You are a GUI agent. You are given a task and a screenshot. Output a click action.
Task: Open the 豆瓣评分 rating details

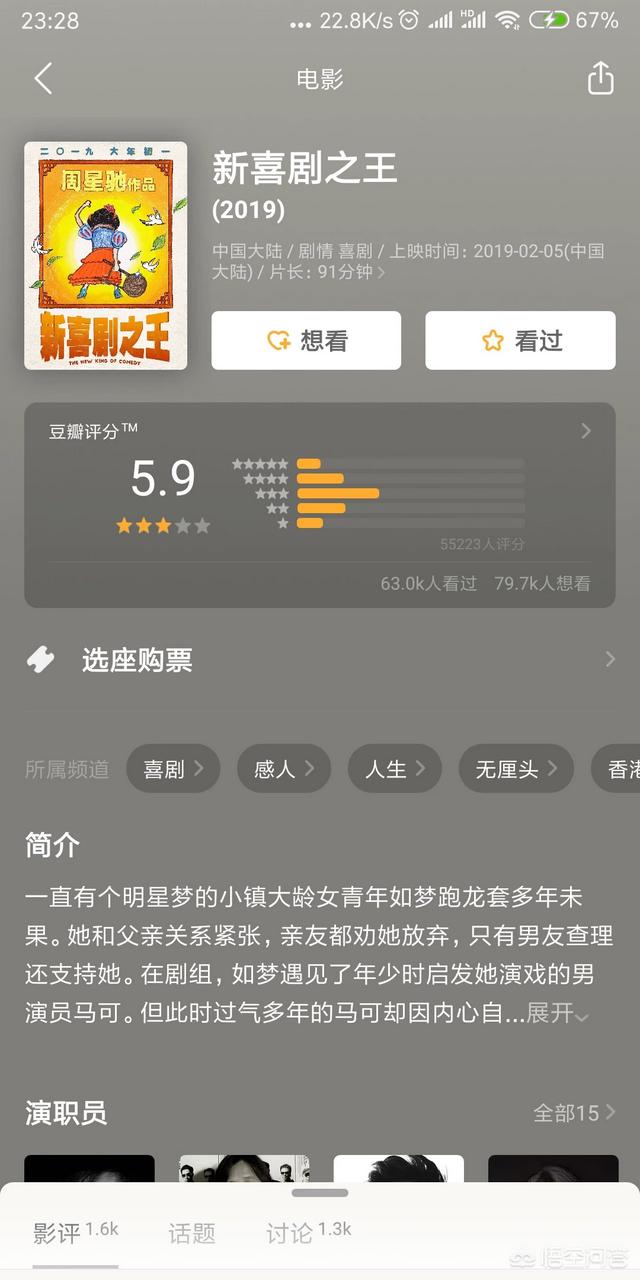click(585, 431)
